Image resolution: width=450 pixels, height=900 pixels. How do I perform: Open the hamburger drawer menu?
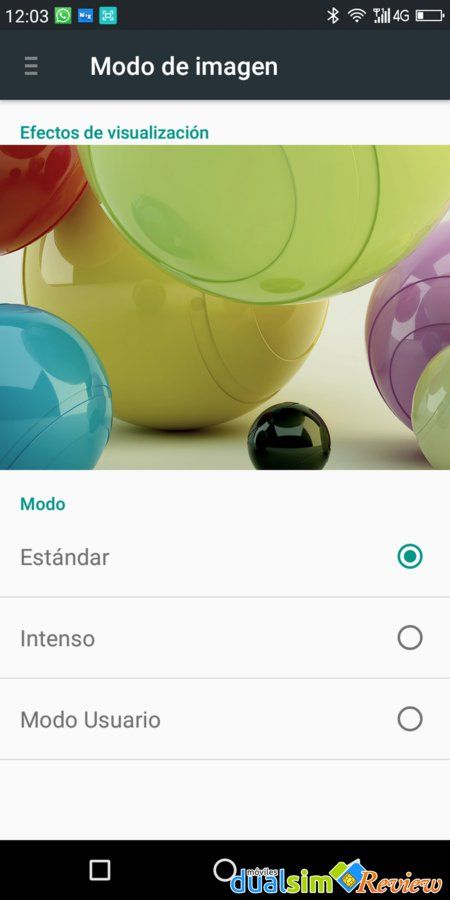point(31,66)
